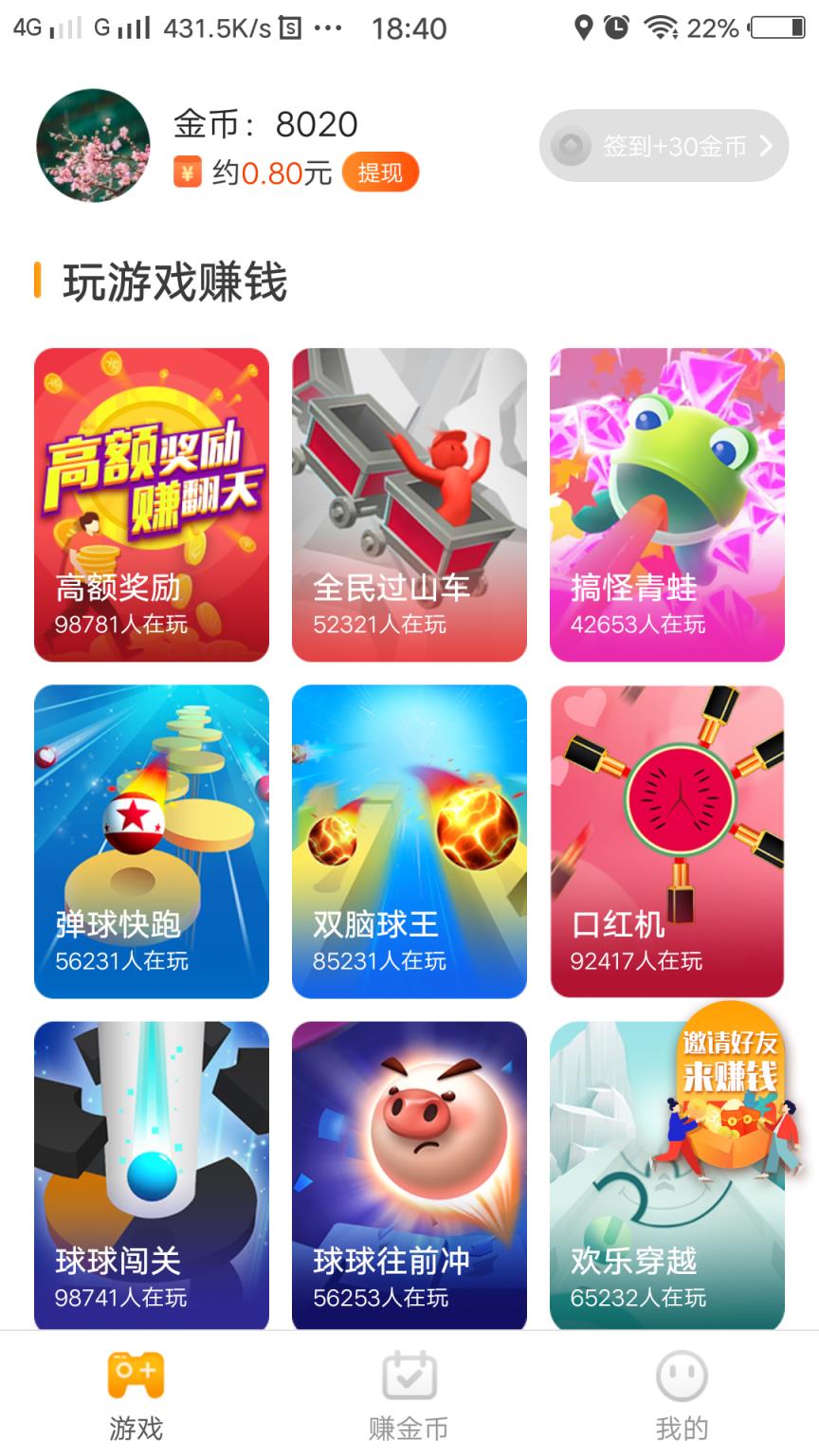The width and height of the screenshot is (819, 1456).
Task: Tap the screenshot tool icon beside network speed
Action: tap(289, 27)
